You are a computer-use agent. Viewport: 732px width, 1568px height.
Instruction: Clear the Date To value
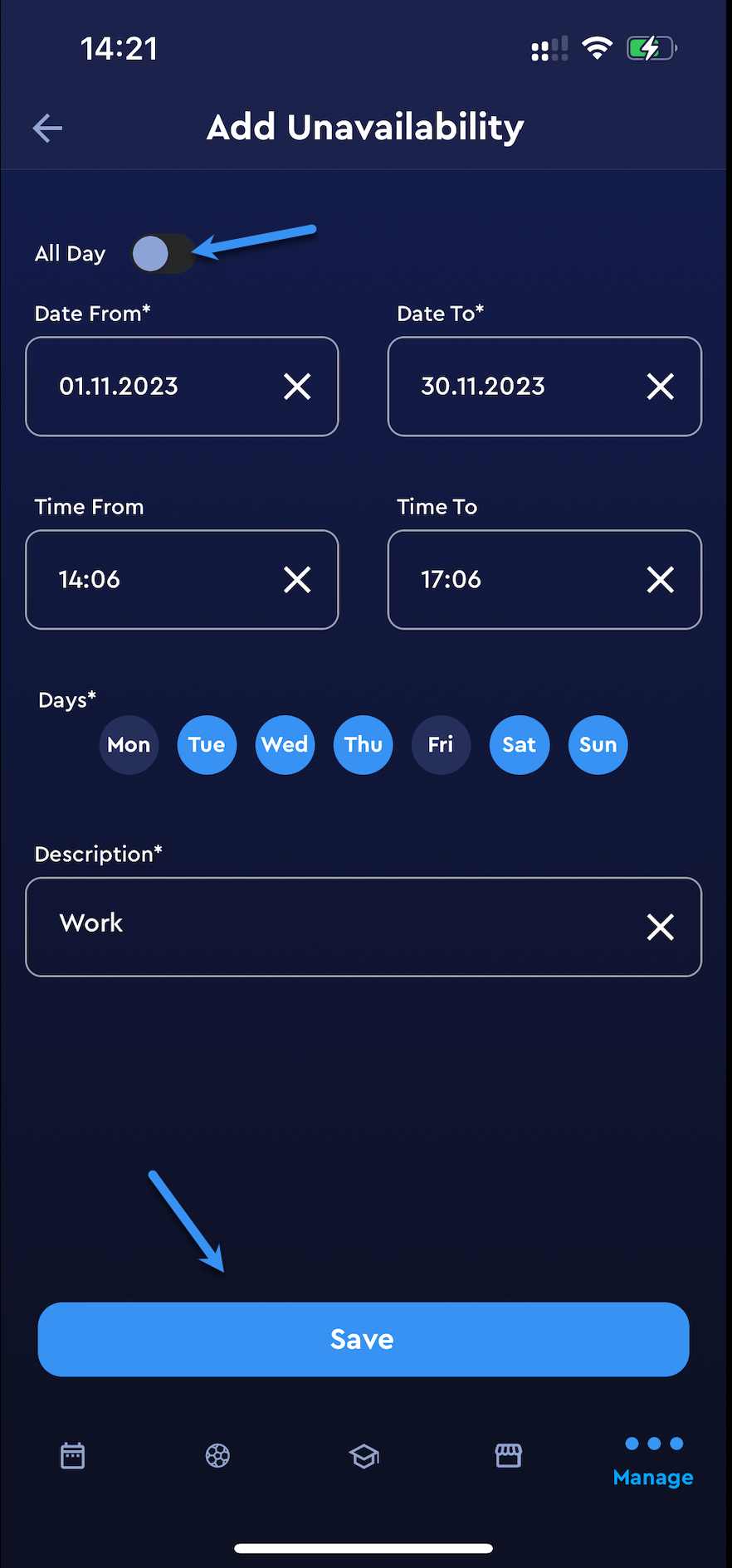click(x=660, y=387)
